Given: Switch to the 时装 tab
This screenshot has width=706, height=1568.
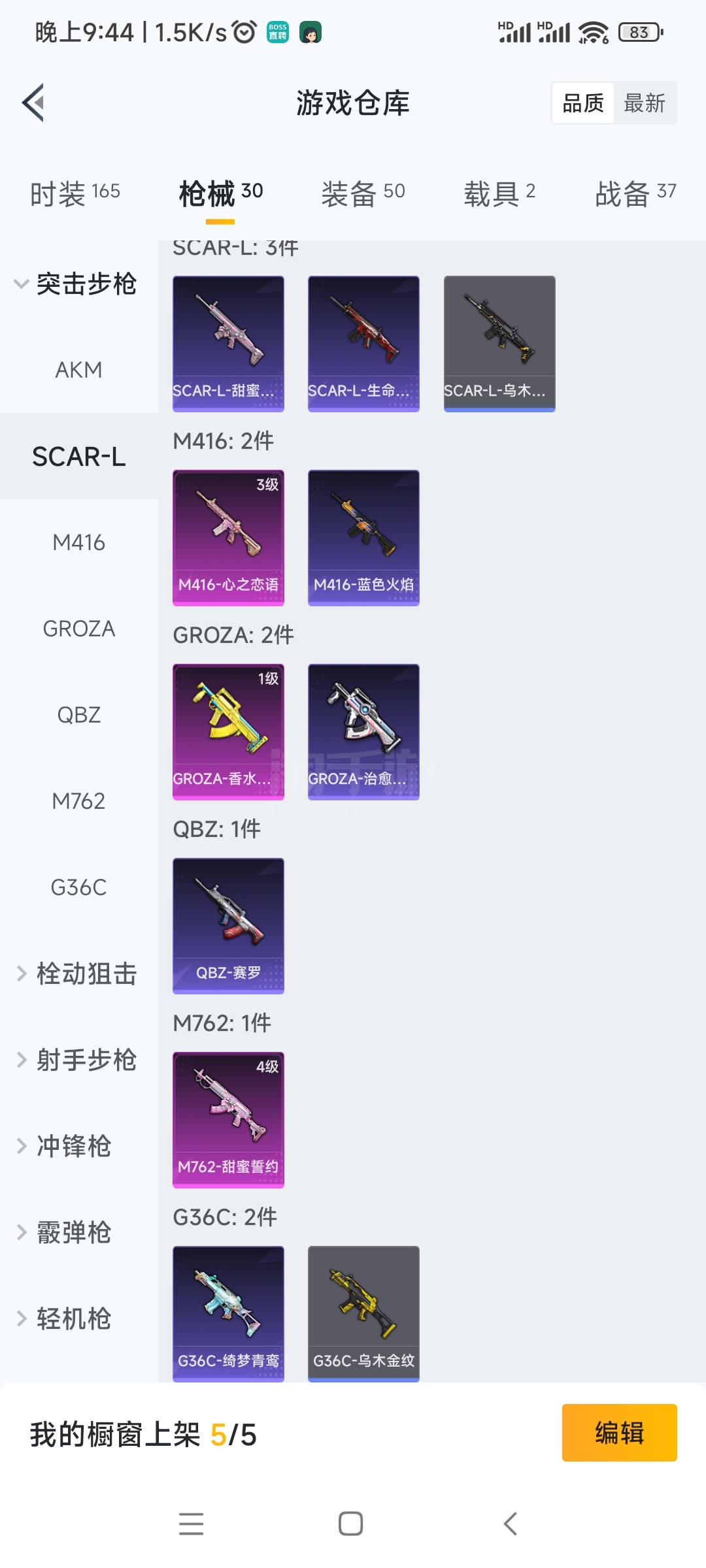Looking at the screenshot, I should [75, 193].
